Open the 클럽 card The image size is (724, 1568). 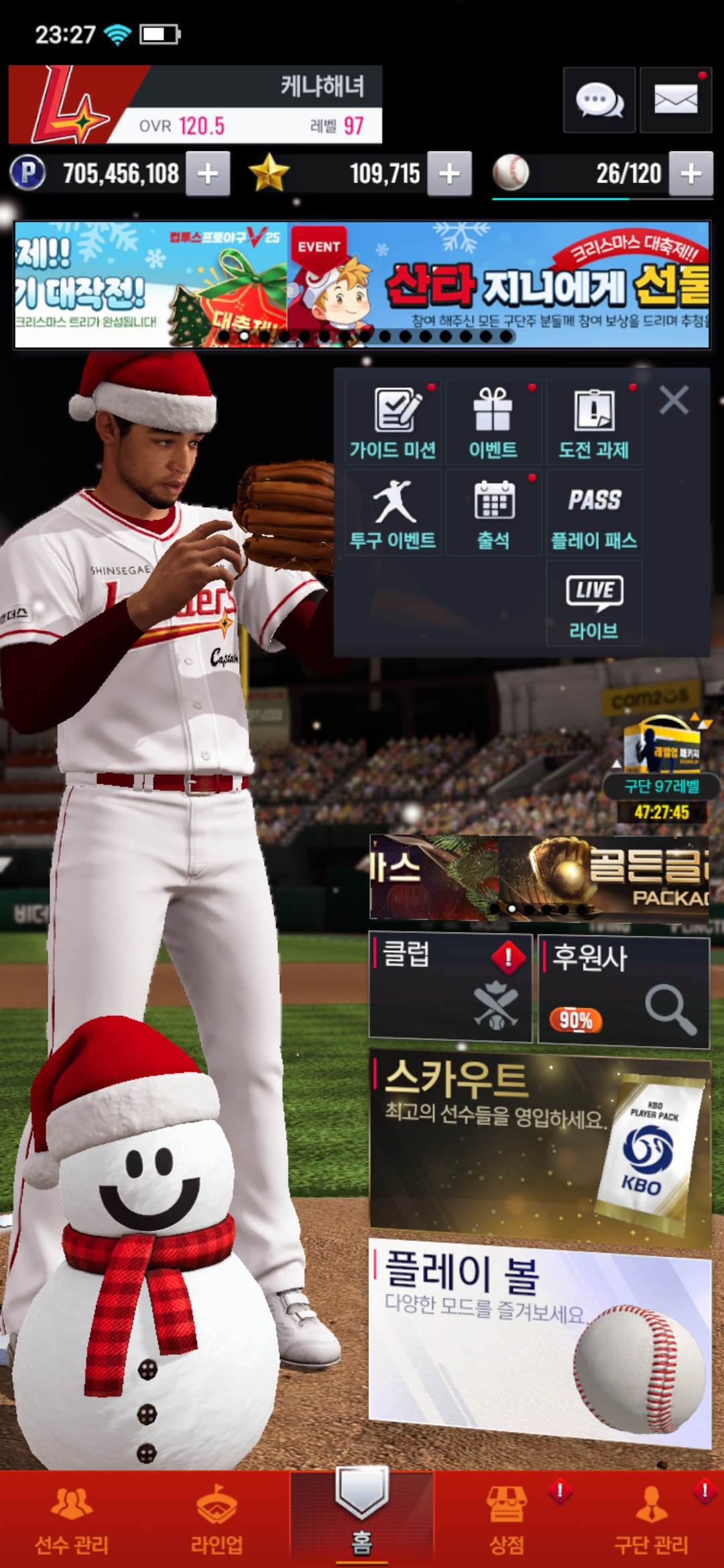450,987
